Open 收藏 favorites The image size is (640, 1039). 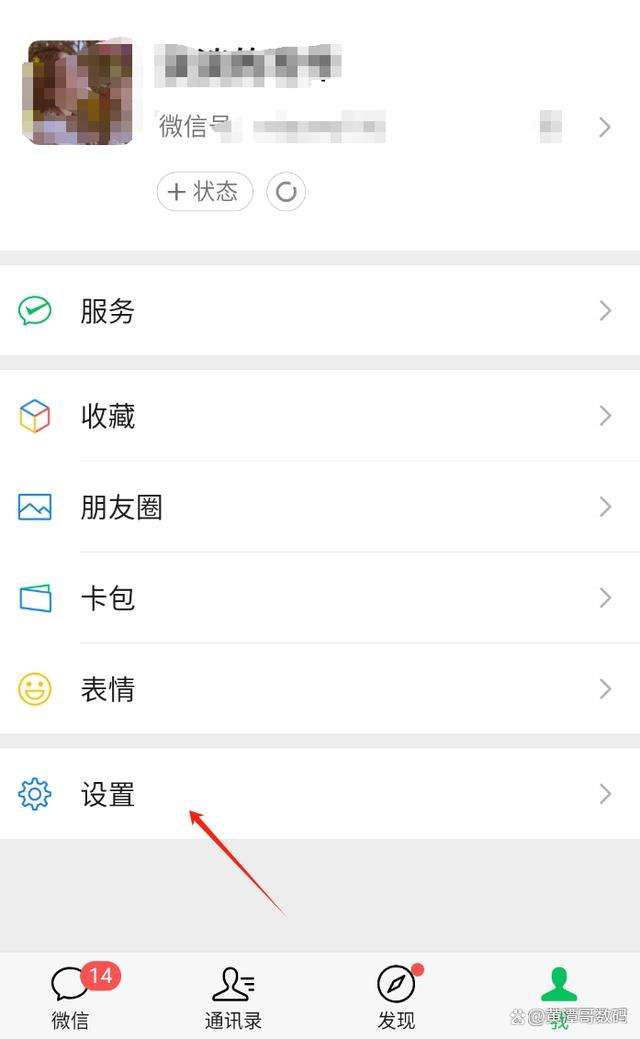[x=320, y=415]
